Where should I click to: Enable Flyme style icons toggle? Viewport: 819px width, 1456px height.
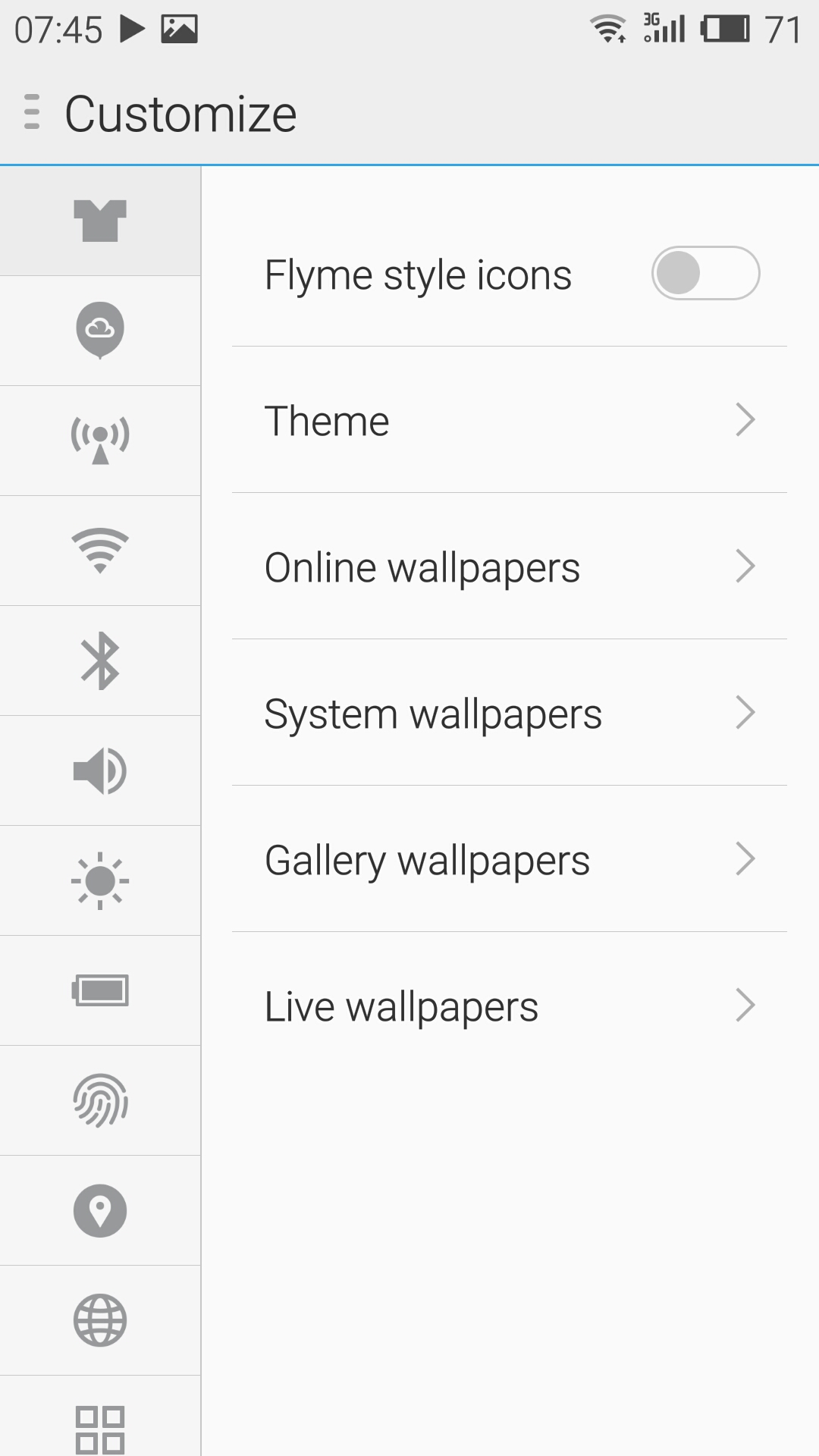point(705,273)
